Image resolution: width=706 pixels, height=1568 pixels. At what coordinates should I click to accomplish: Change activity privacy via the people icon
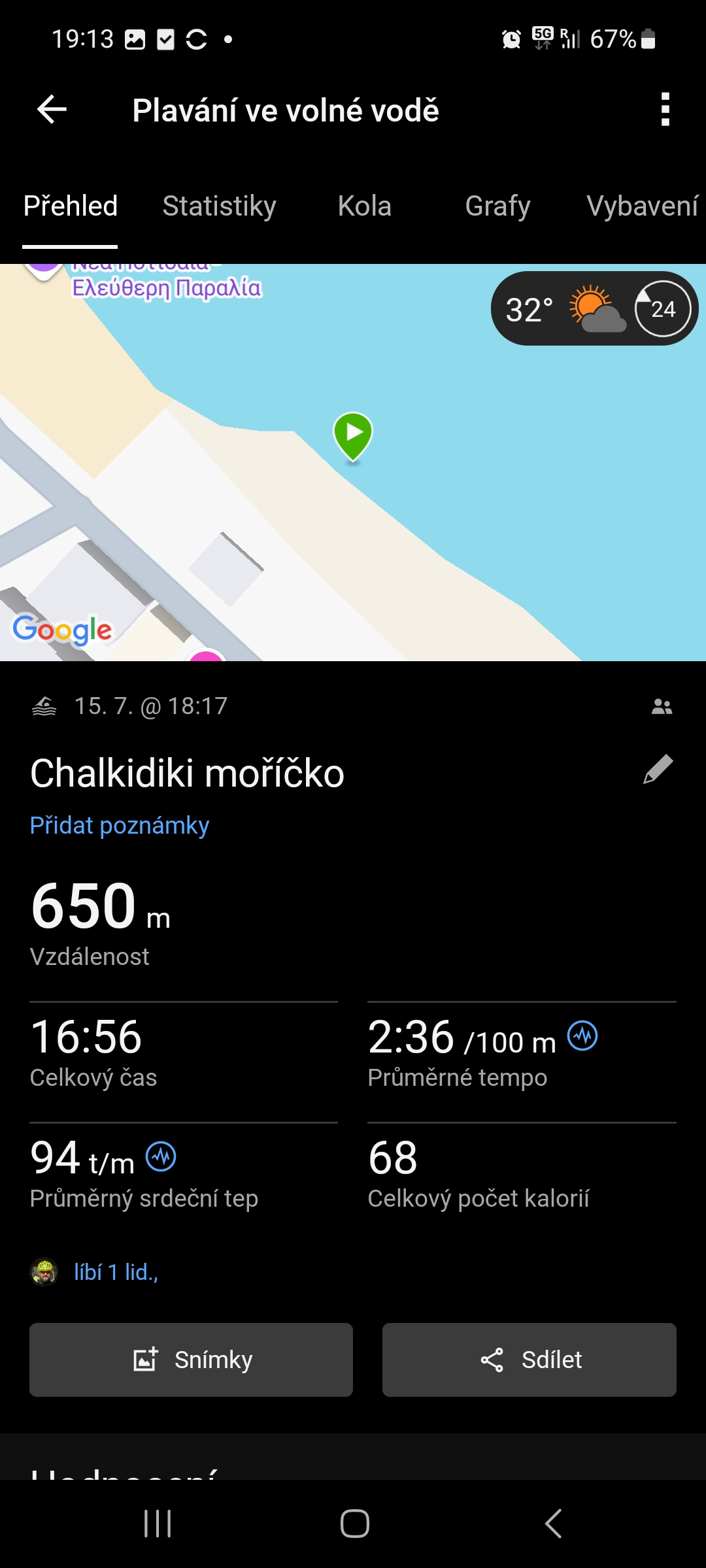pyautogui.click(x=662, y=706)
